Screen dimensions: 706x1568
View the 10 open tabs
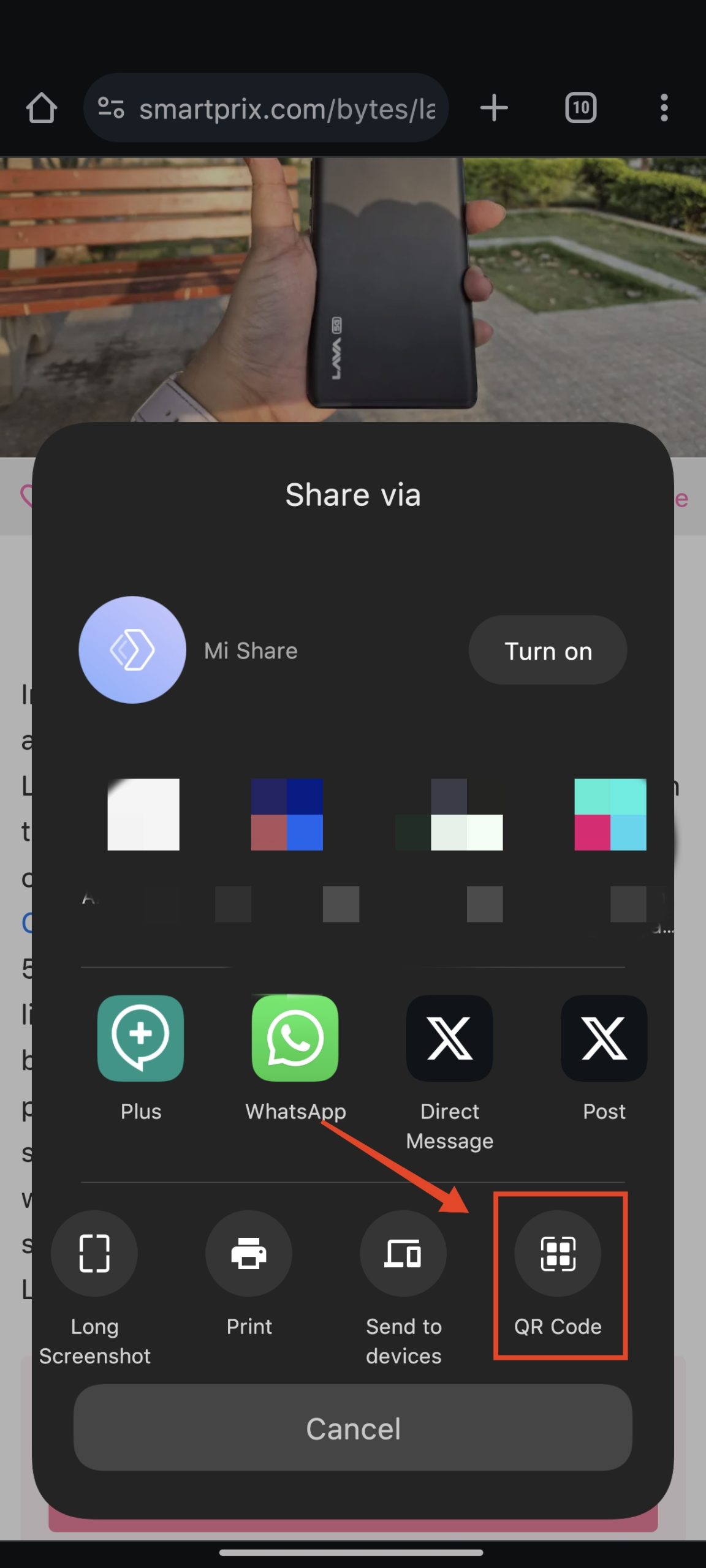click(x=580, y=108)
